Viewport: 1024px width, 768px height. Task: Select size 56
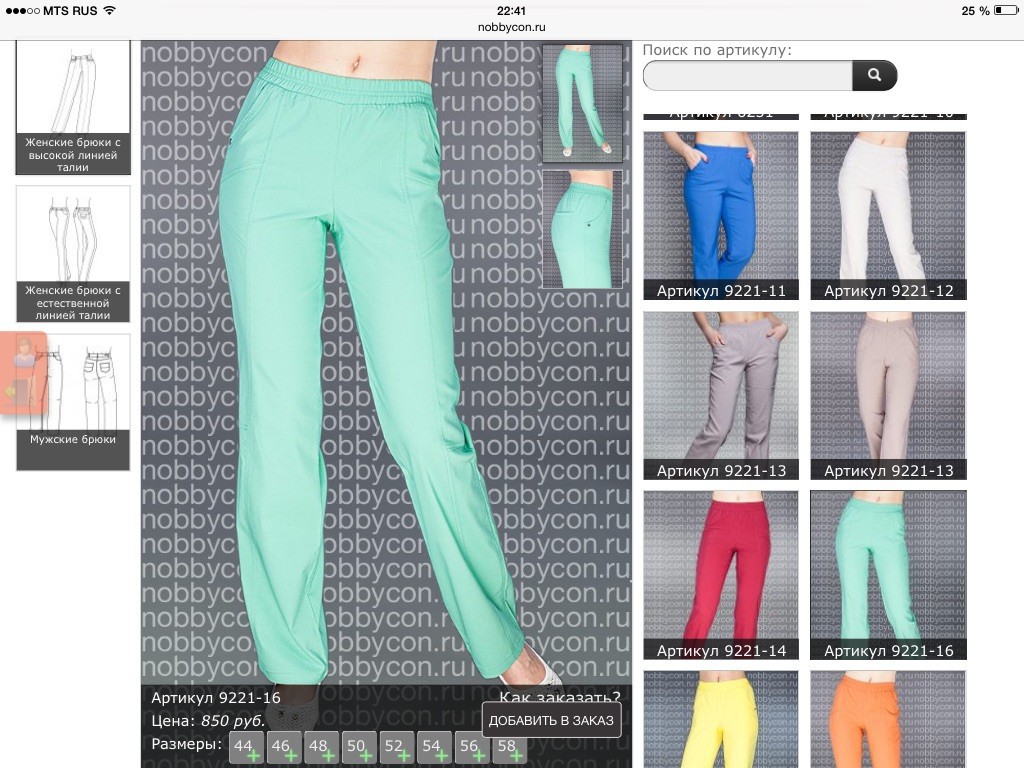point(471,747)
